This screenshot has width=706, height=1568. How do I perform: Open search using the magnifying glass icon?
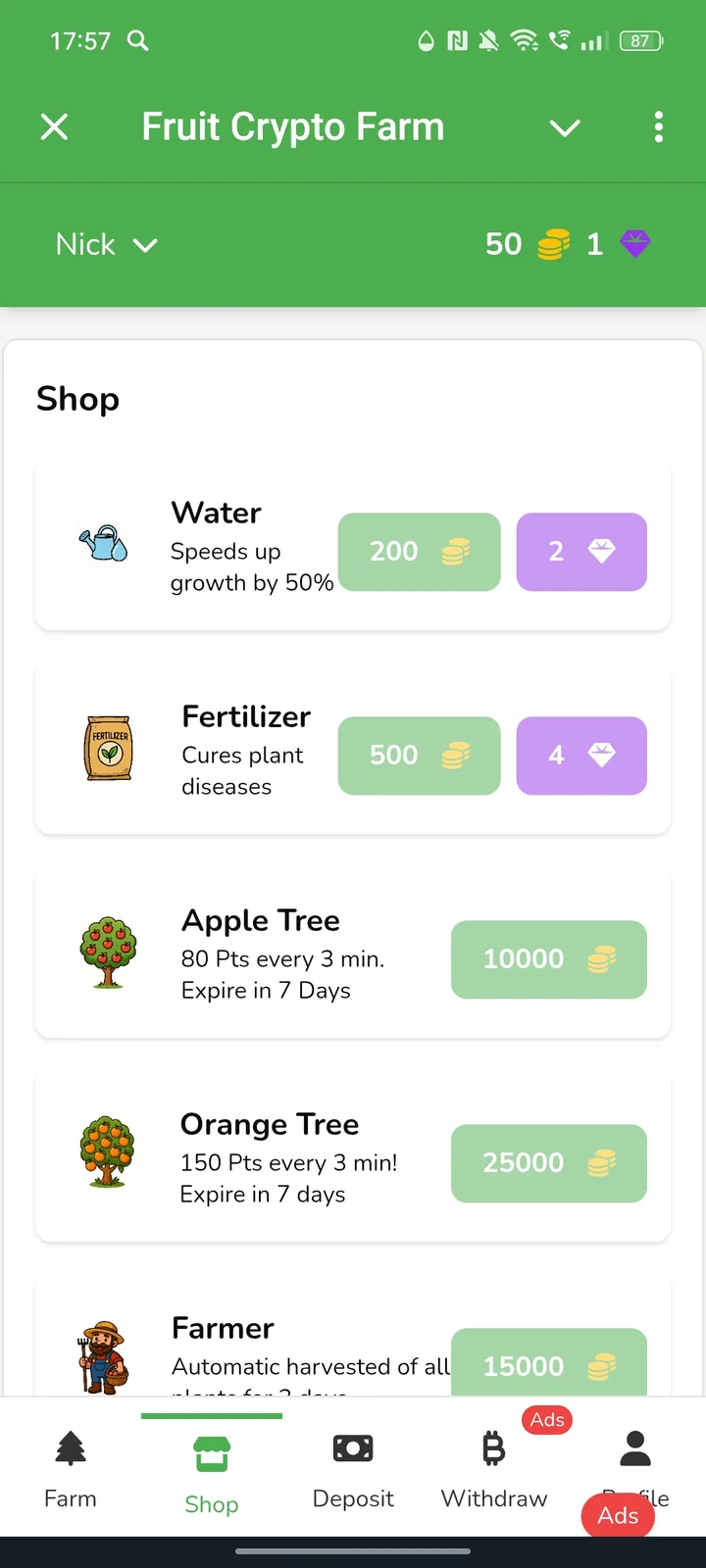(137, 41)
